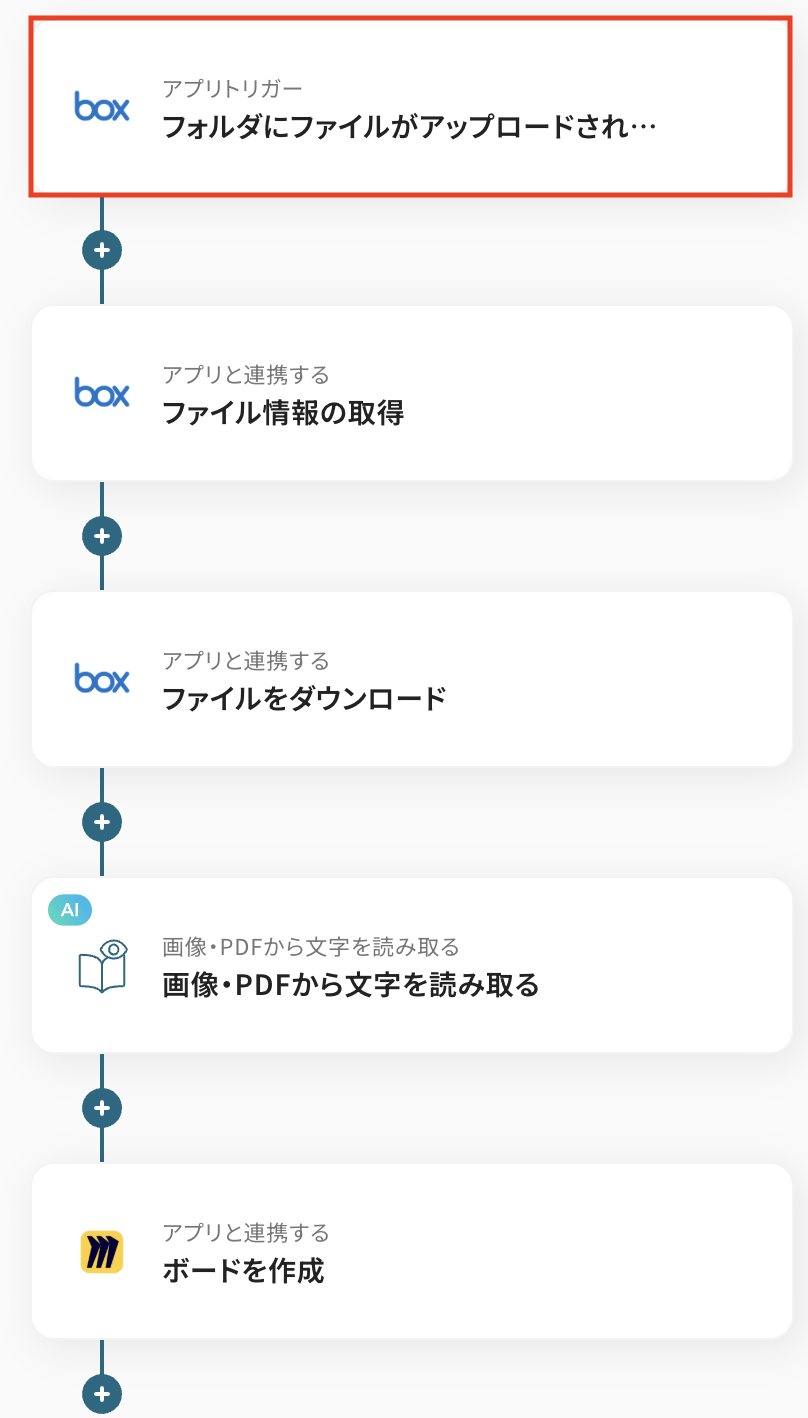Insert a step after ファイル情報の取得
Image resolution: width=808 pixels, height=1418 pixels.
coord(101,536)
